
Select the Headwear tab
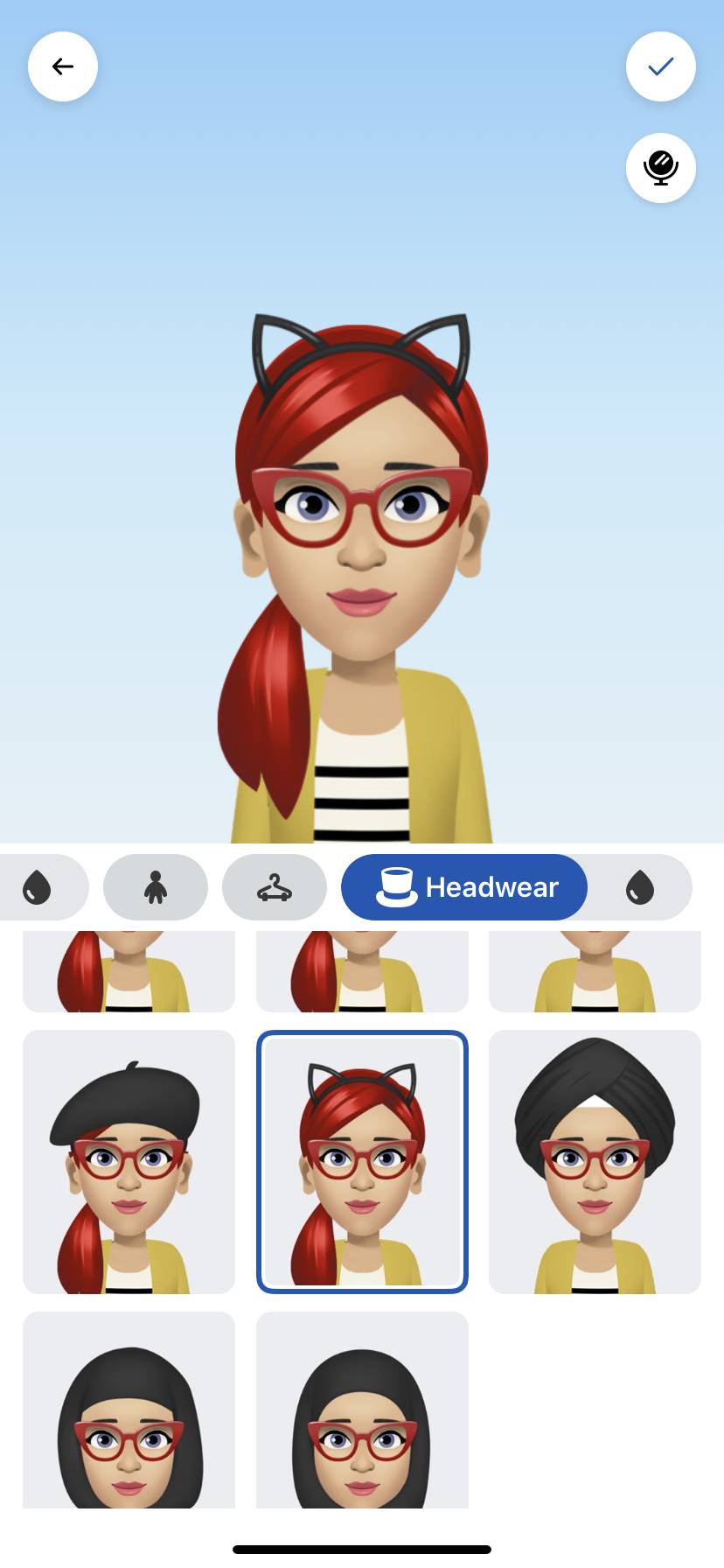tap(464, 887)
